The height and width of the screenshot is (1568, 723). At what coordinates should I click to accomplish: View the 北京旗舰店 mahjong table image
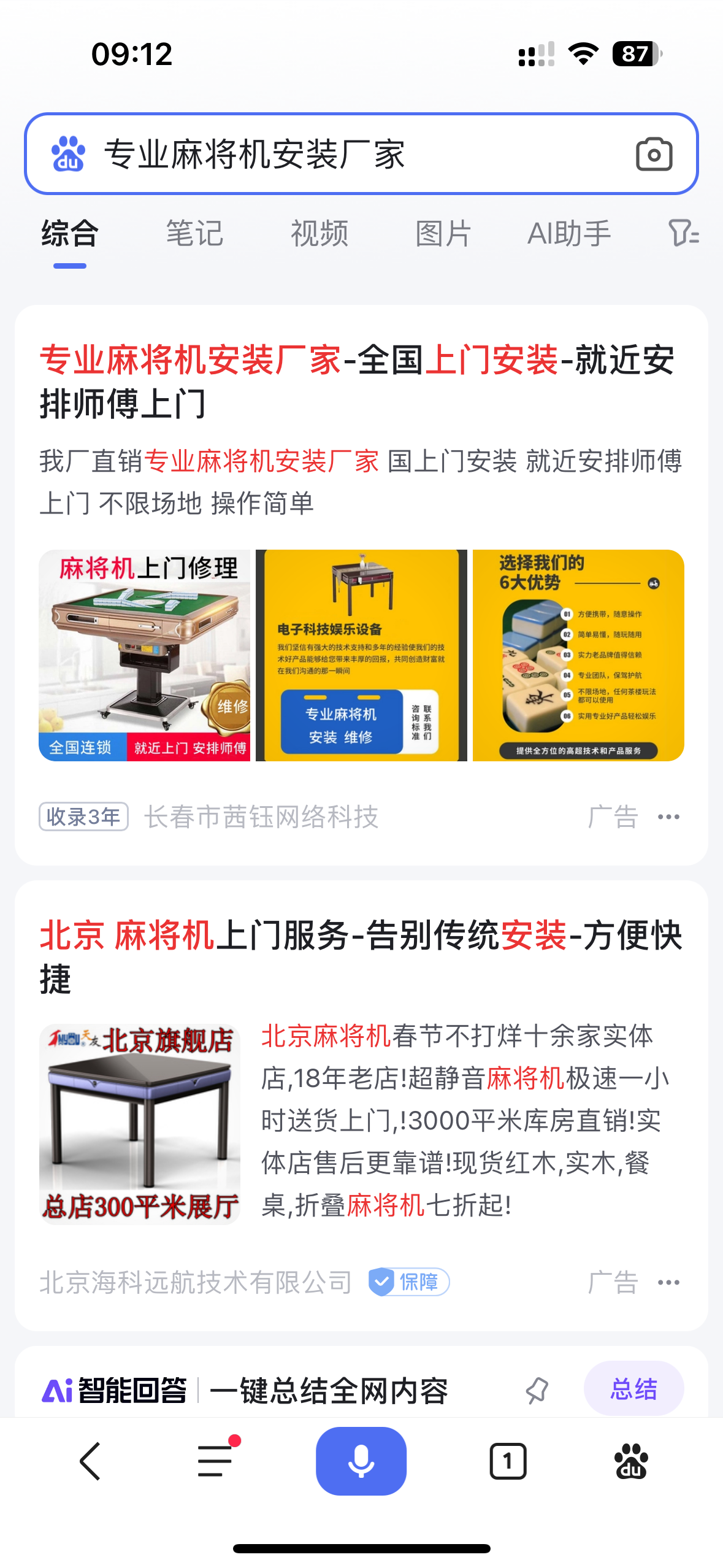tap(140, 1124)
